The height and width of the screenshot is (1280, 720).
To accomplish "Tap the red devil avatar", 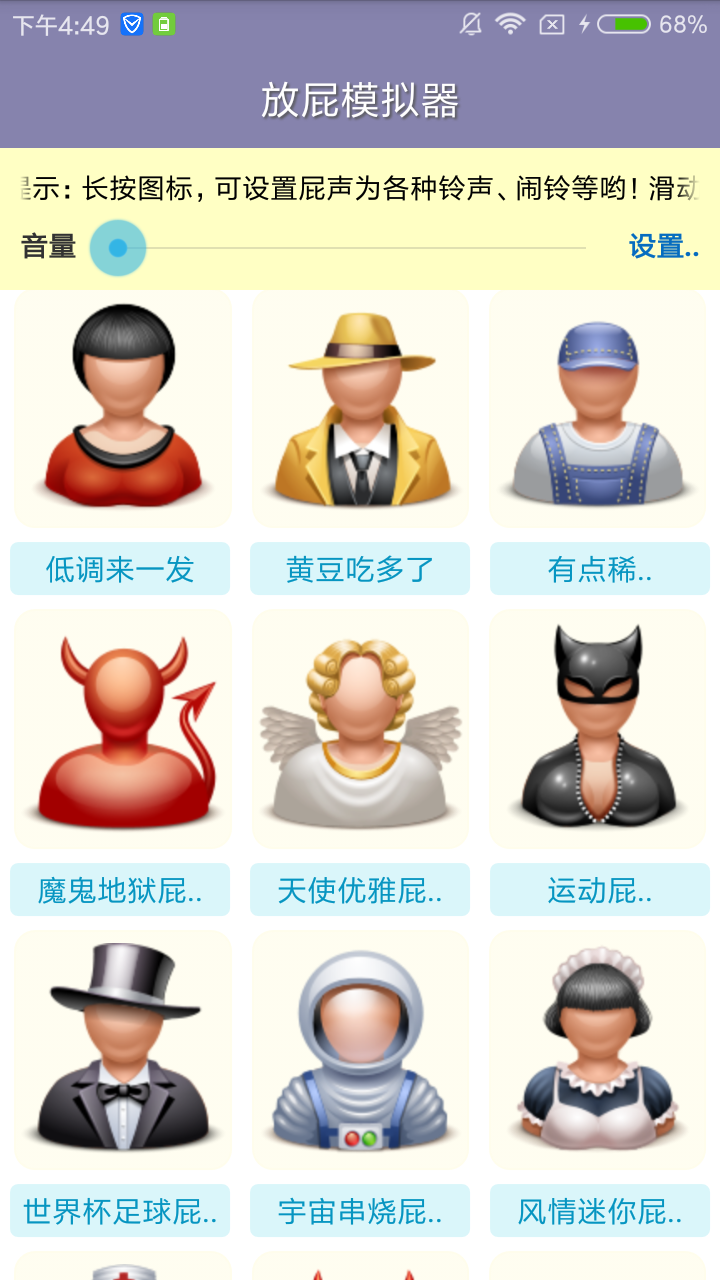I will click(123, 730).
